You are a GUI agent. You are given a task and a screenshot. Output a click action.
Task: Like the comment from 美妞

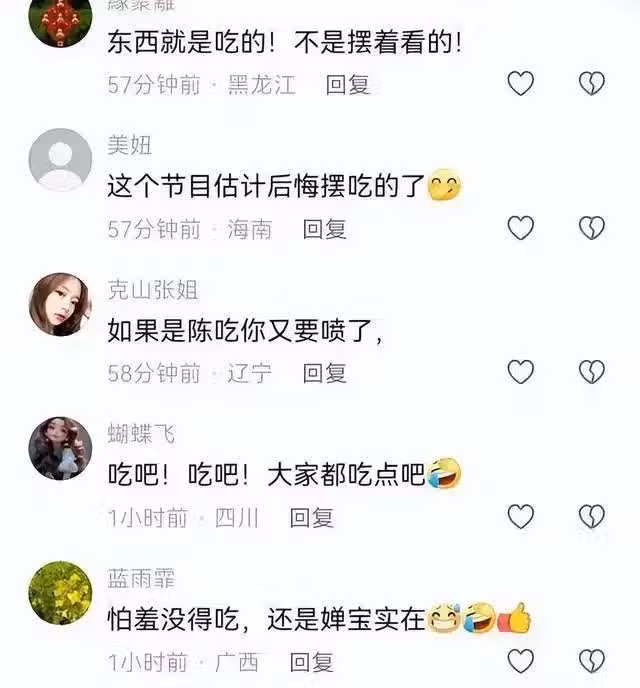(521, 228)
